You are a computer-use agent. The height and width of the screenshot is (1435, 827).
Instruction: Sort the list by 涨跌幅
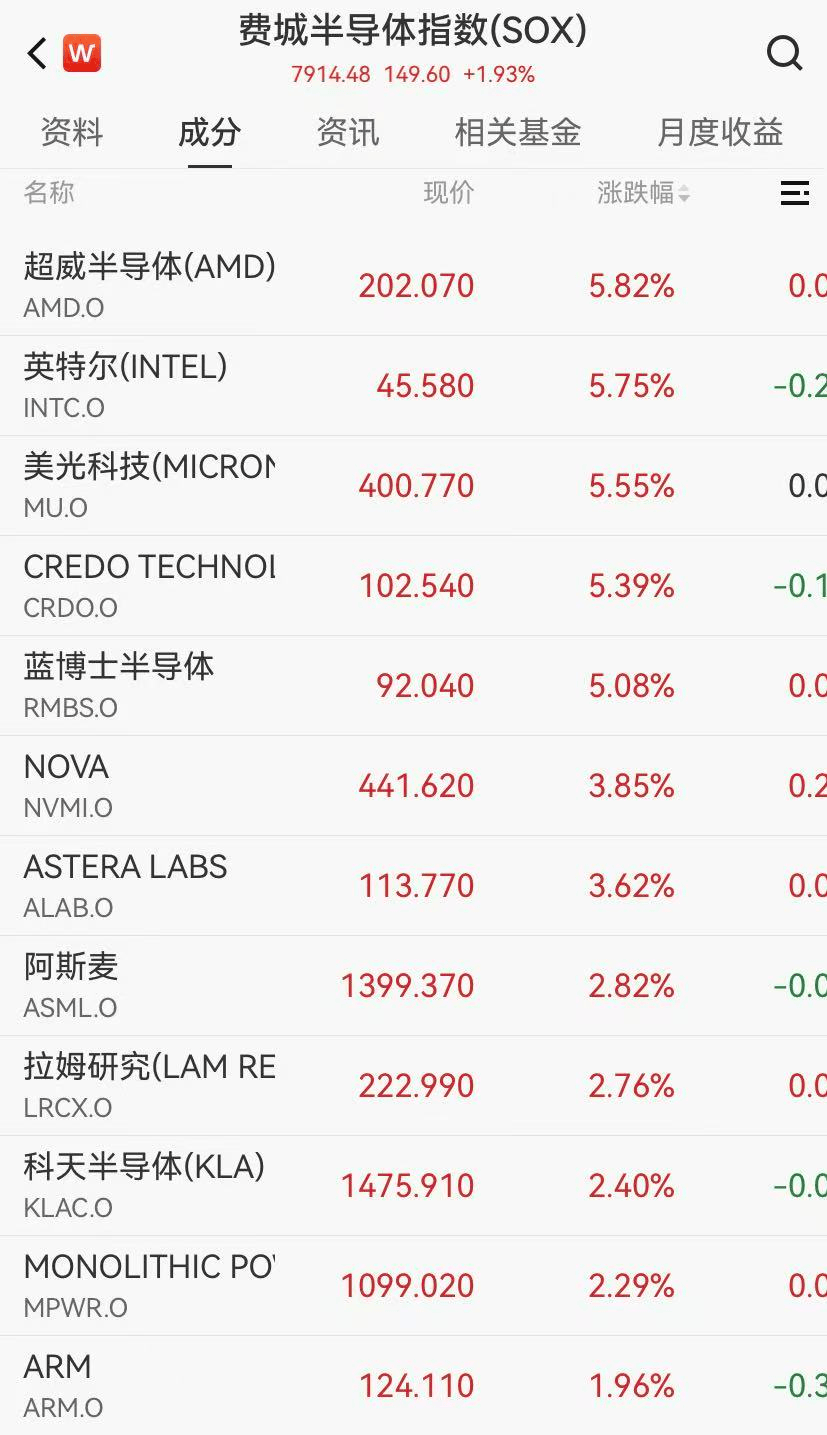(643, 193)
